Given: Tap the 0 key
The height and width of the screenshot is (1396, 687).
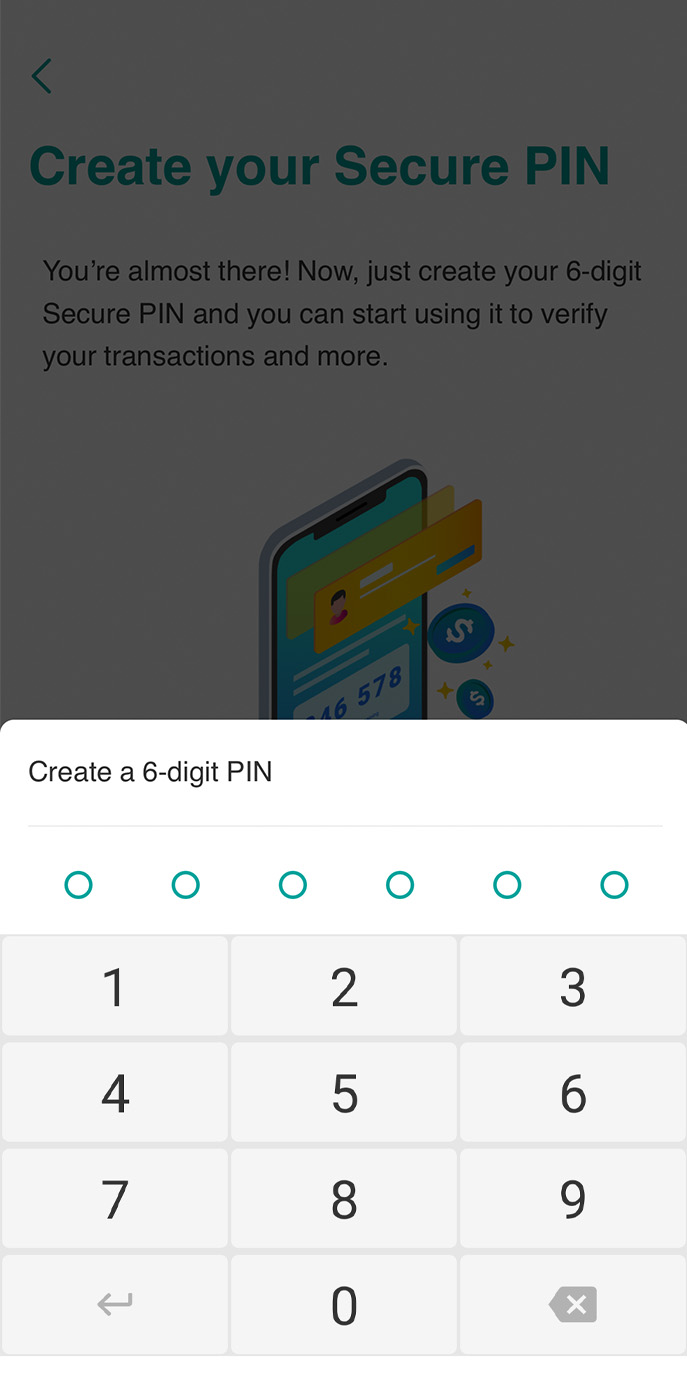Looking at the screenshot, I should (344, 1305).
